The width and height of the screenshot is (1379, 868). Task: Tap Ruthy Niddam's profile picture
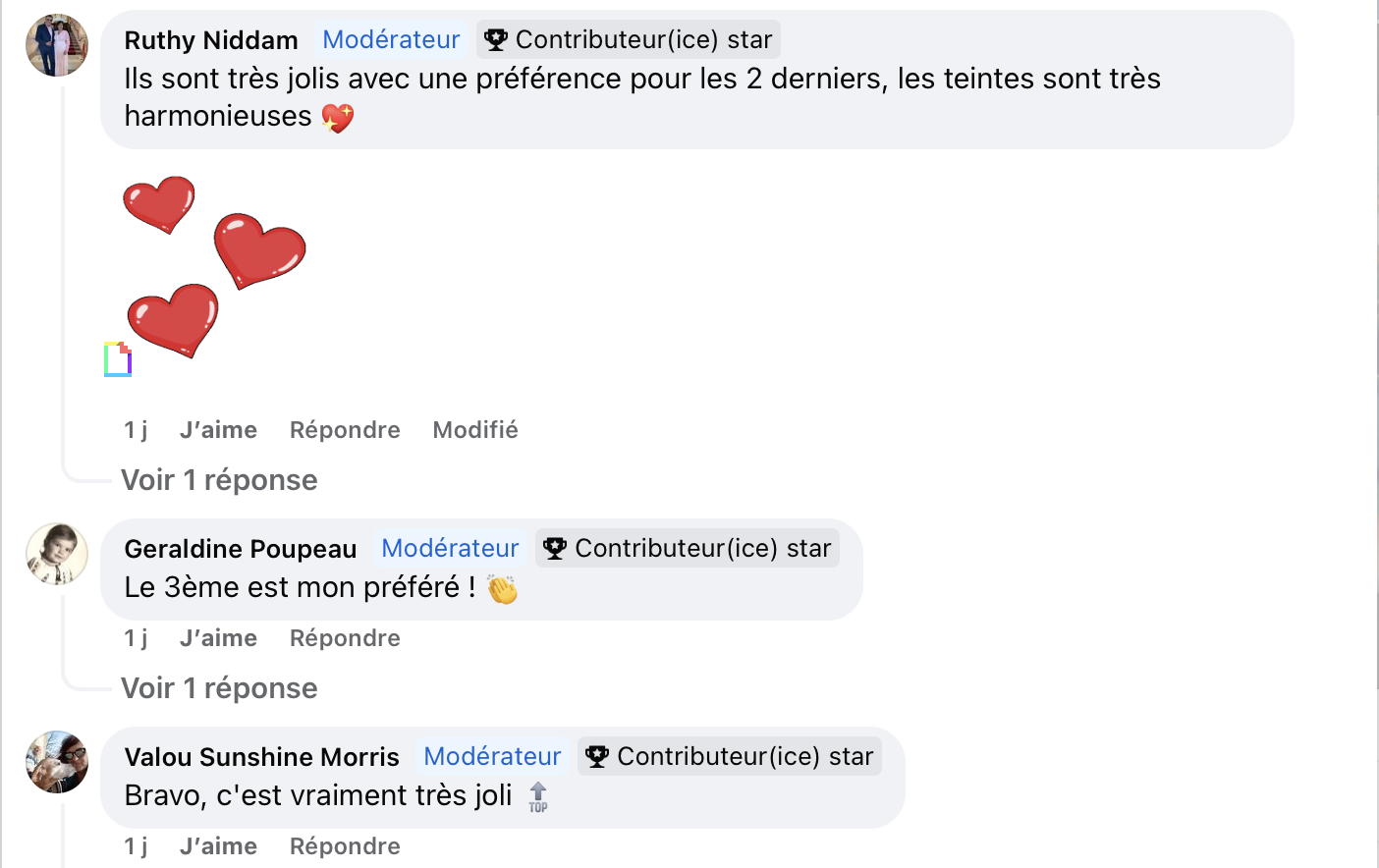pyautogui.click(x=57, y=45)
